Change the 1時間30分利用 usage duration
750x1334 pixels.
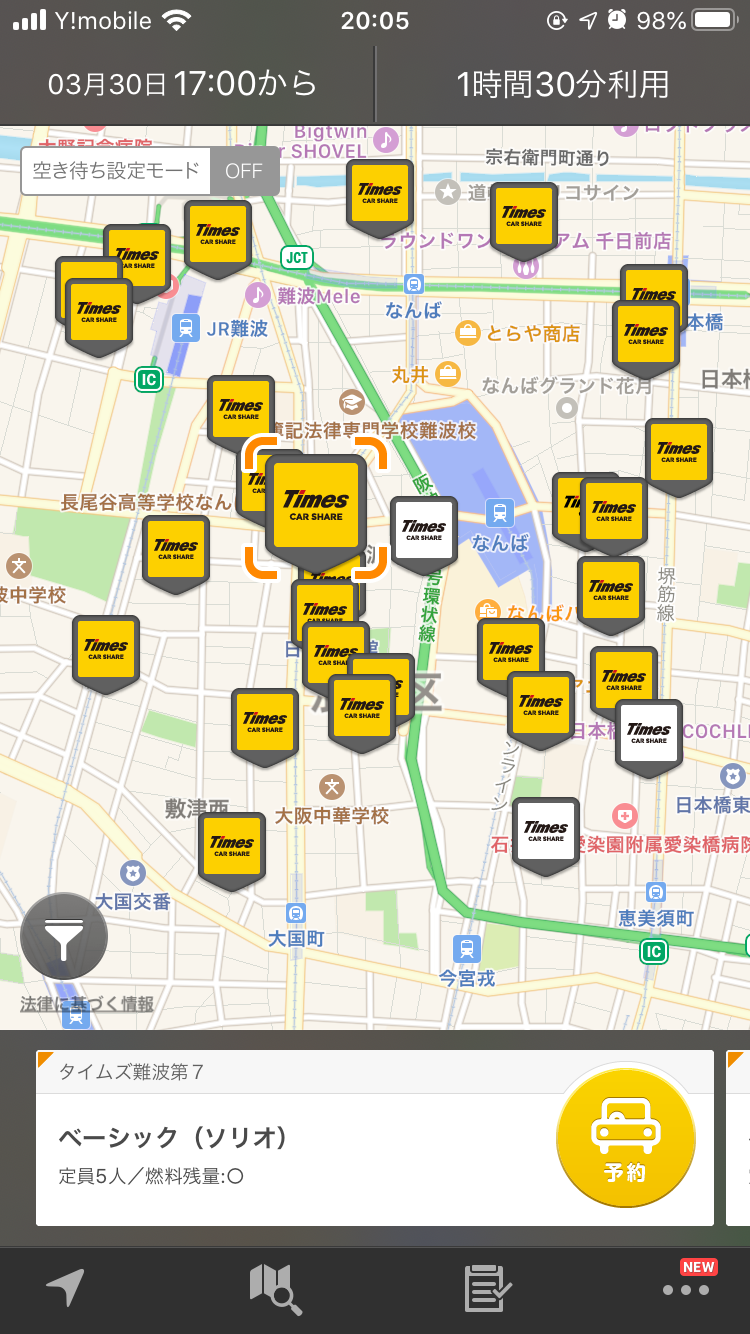563,84
